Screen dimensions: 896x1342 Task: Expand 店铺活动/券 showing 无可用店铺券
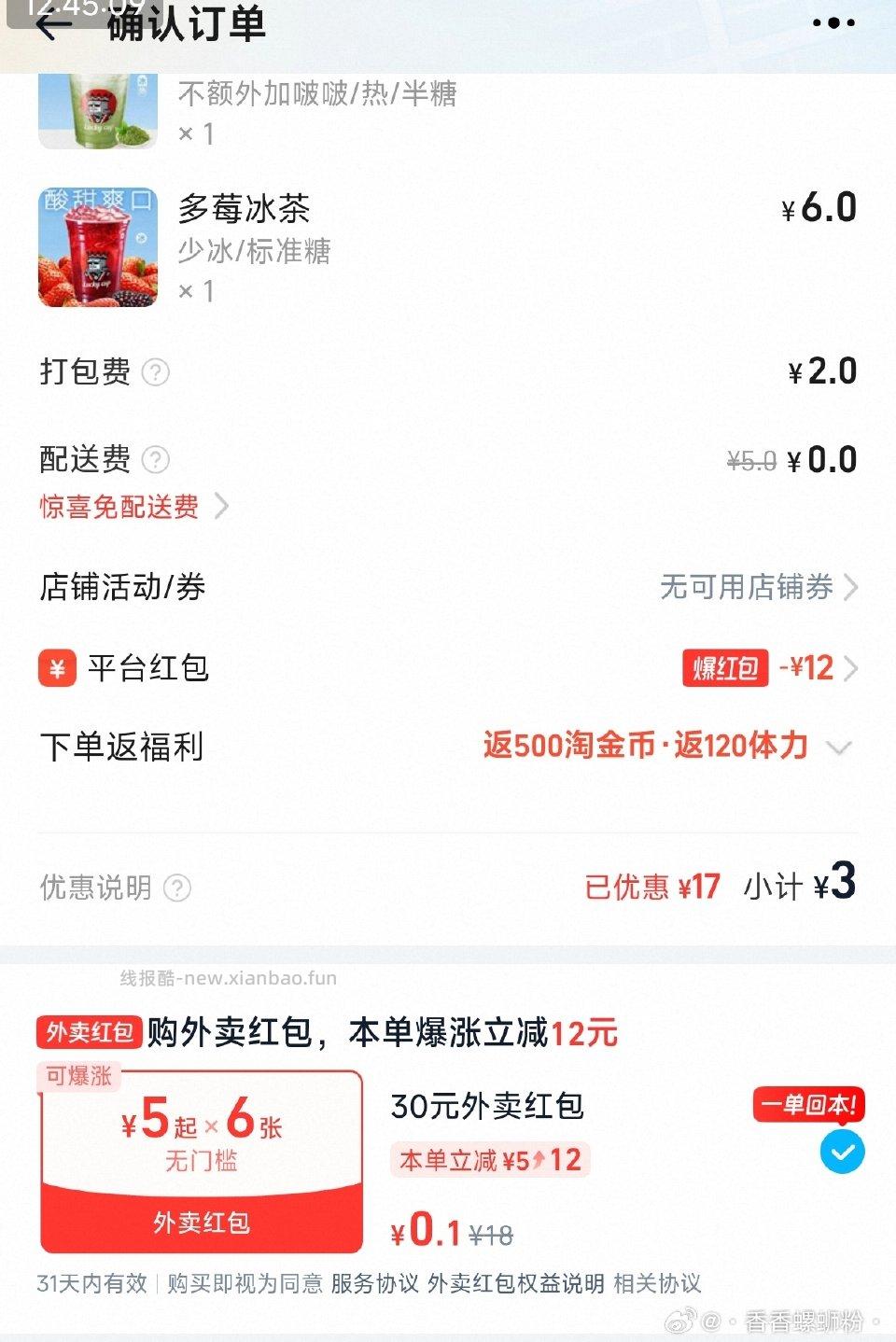click(850, 588)
